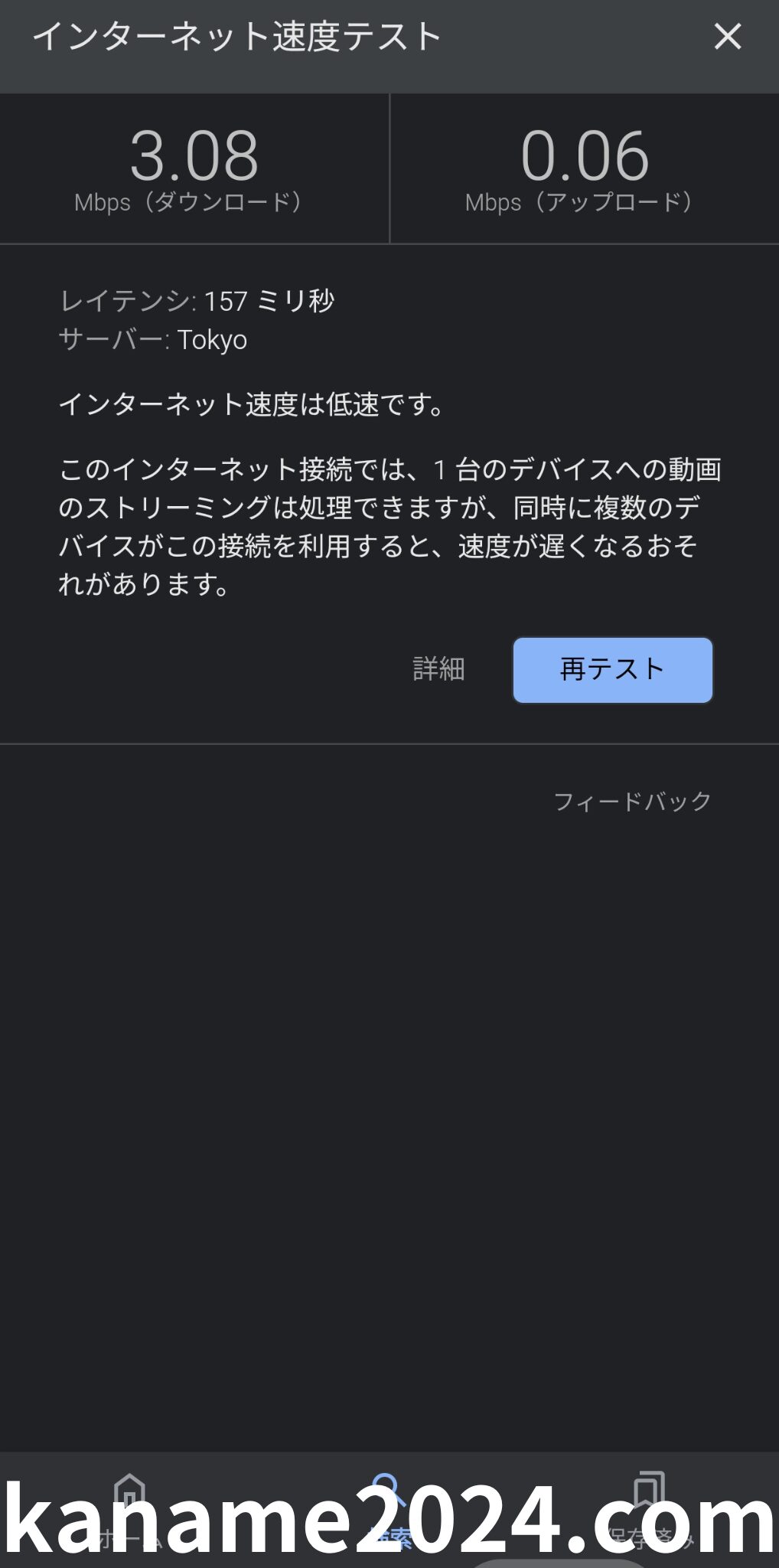Tap the 3.08 Mbps download result

tap(194, 155)
